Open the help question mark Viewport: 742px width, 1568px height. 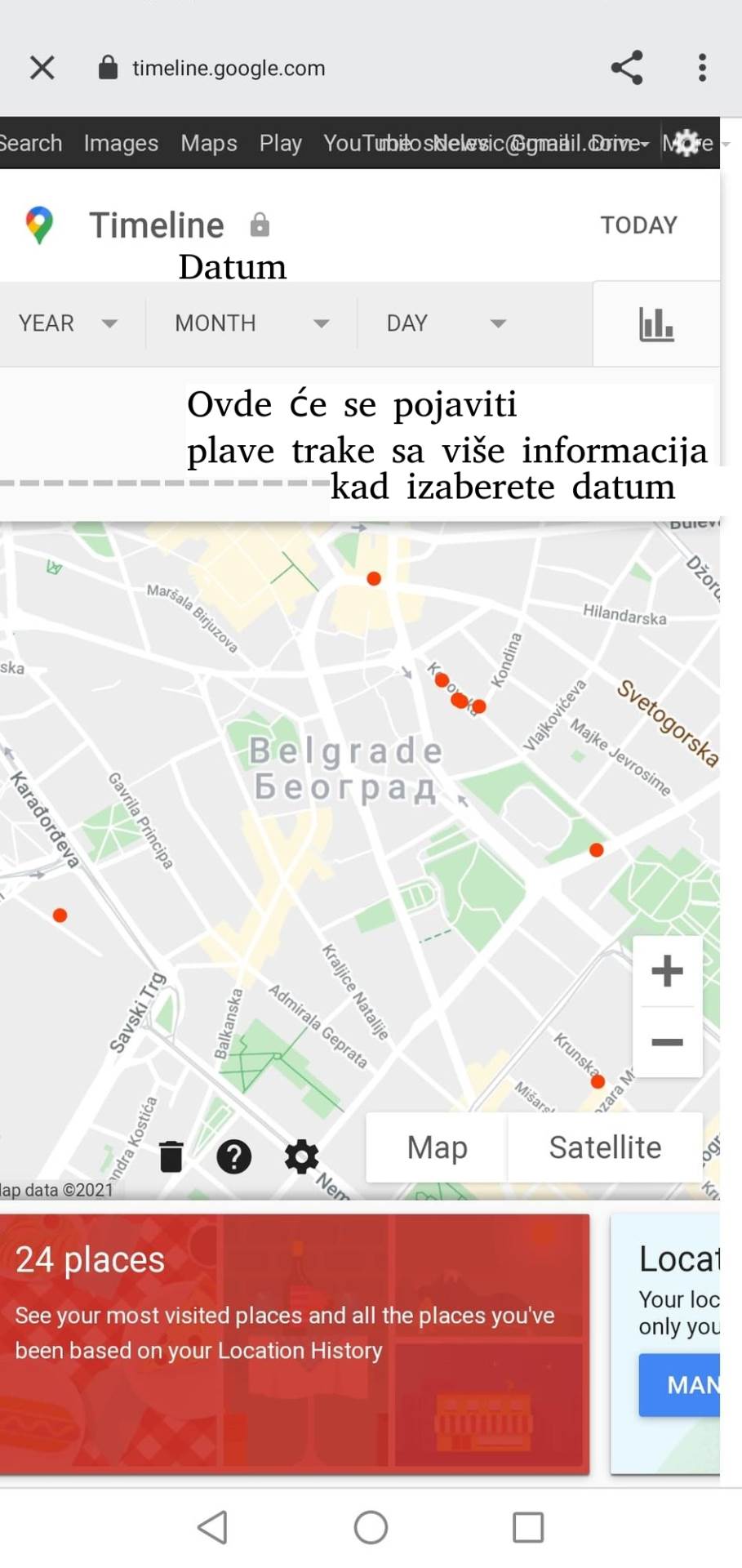tap(234, 1156)
